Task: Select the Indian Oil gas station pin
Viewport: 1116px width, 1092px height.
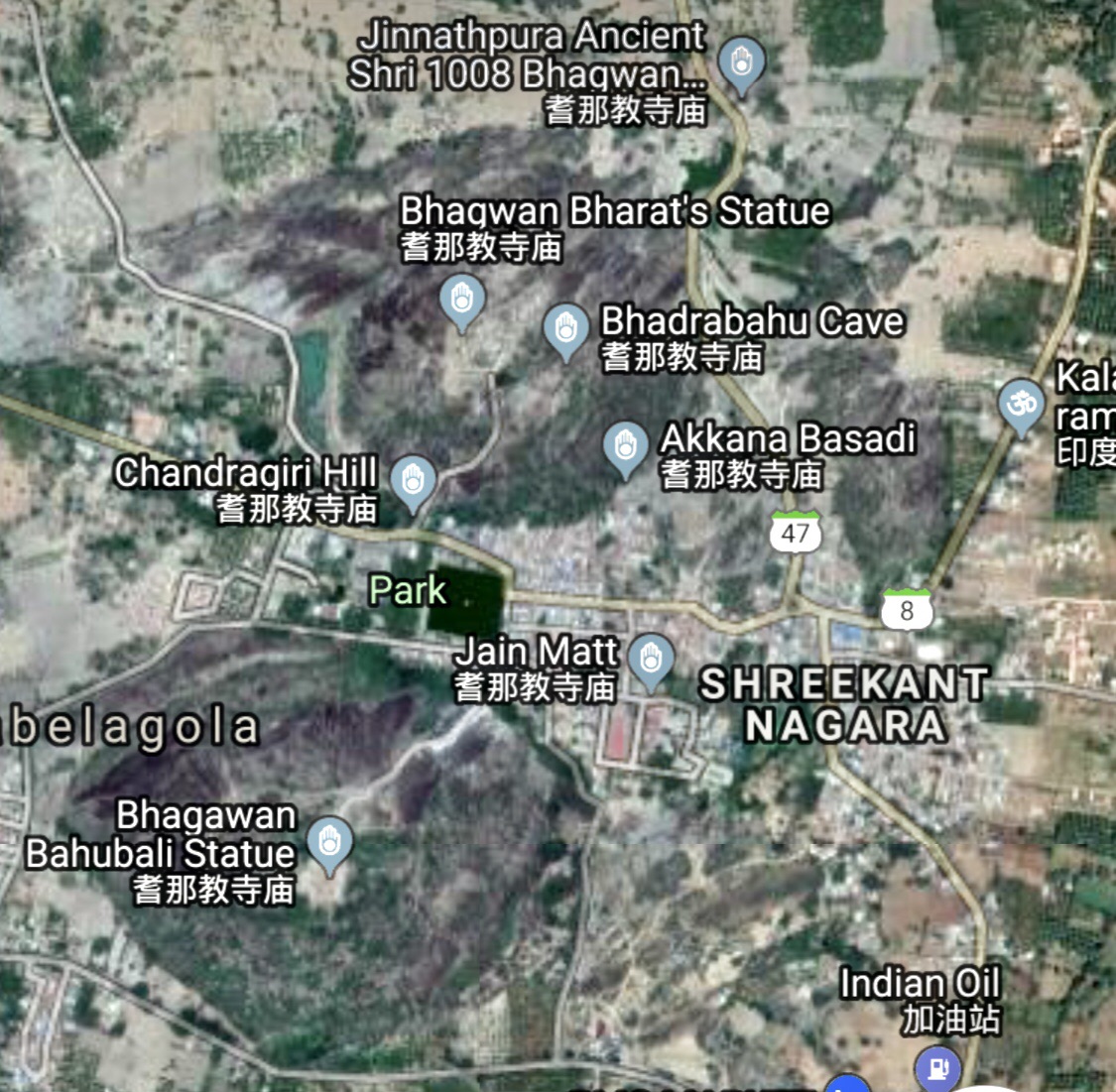Action: point(937,1067)
